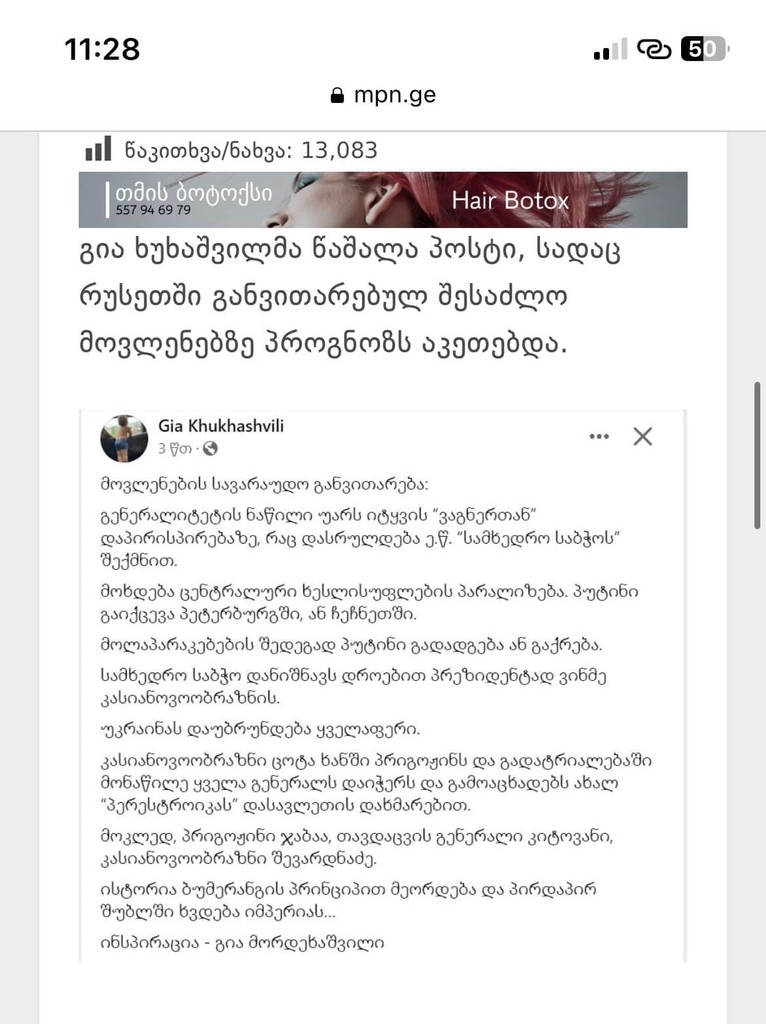Image resolution: width=766 pixels, height=1024 pixels.
Task: Open the Hair Botox ad banner
Action: [383, 200]
